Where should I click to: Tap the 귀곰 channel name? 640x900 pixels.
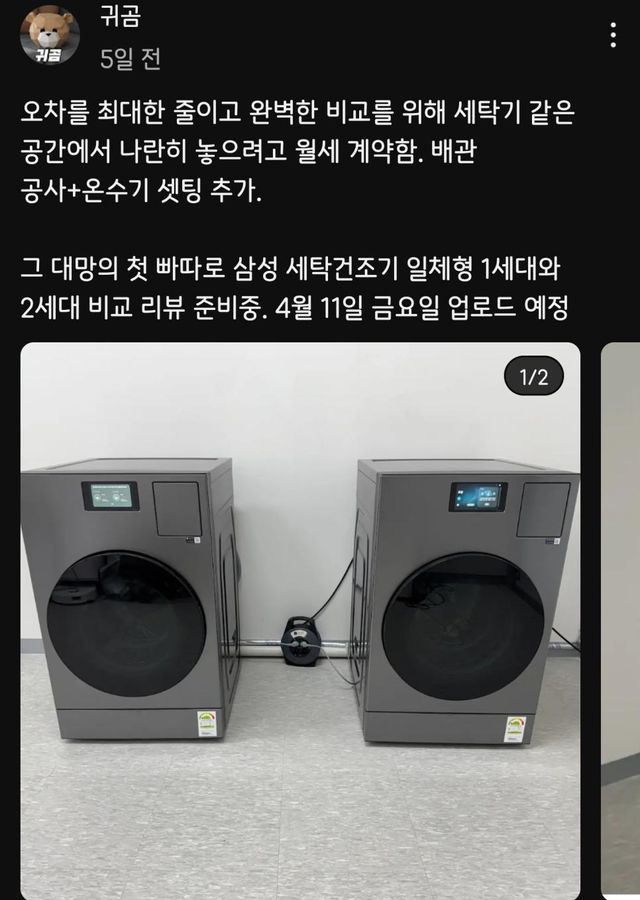[119, 19]
